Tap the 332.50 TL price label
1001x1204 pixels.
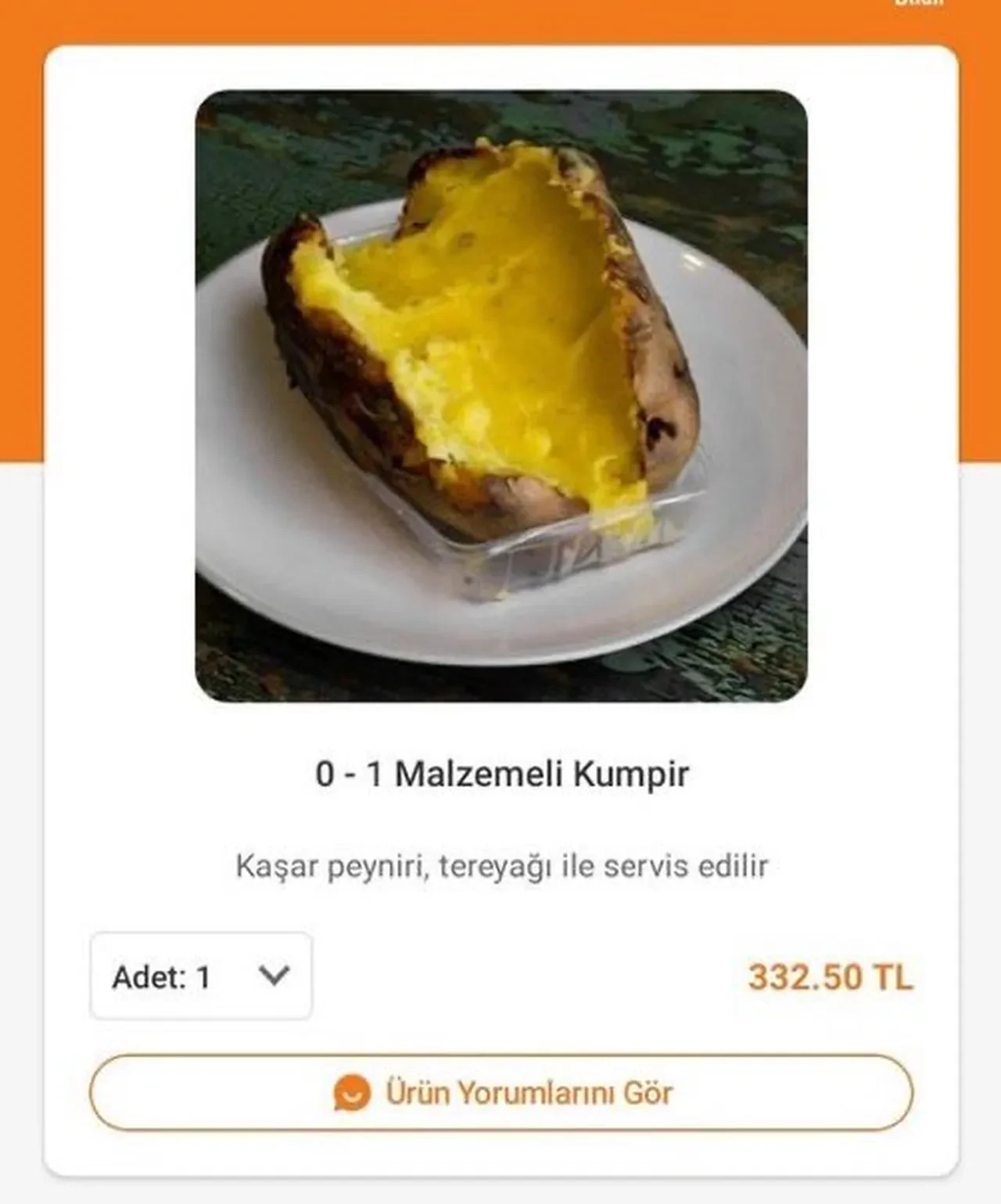(x=831, y=976)
